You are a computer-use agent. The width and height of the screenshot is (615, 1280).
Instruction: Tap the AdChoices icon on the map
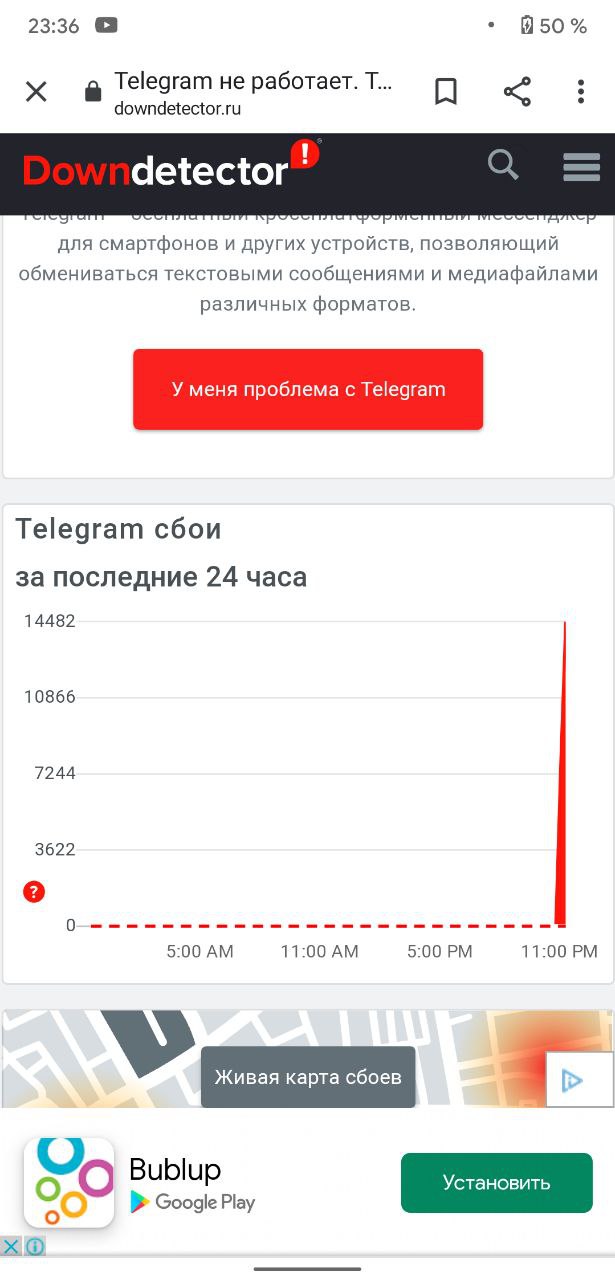click(x=573, y=1080)
